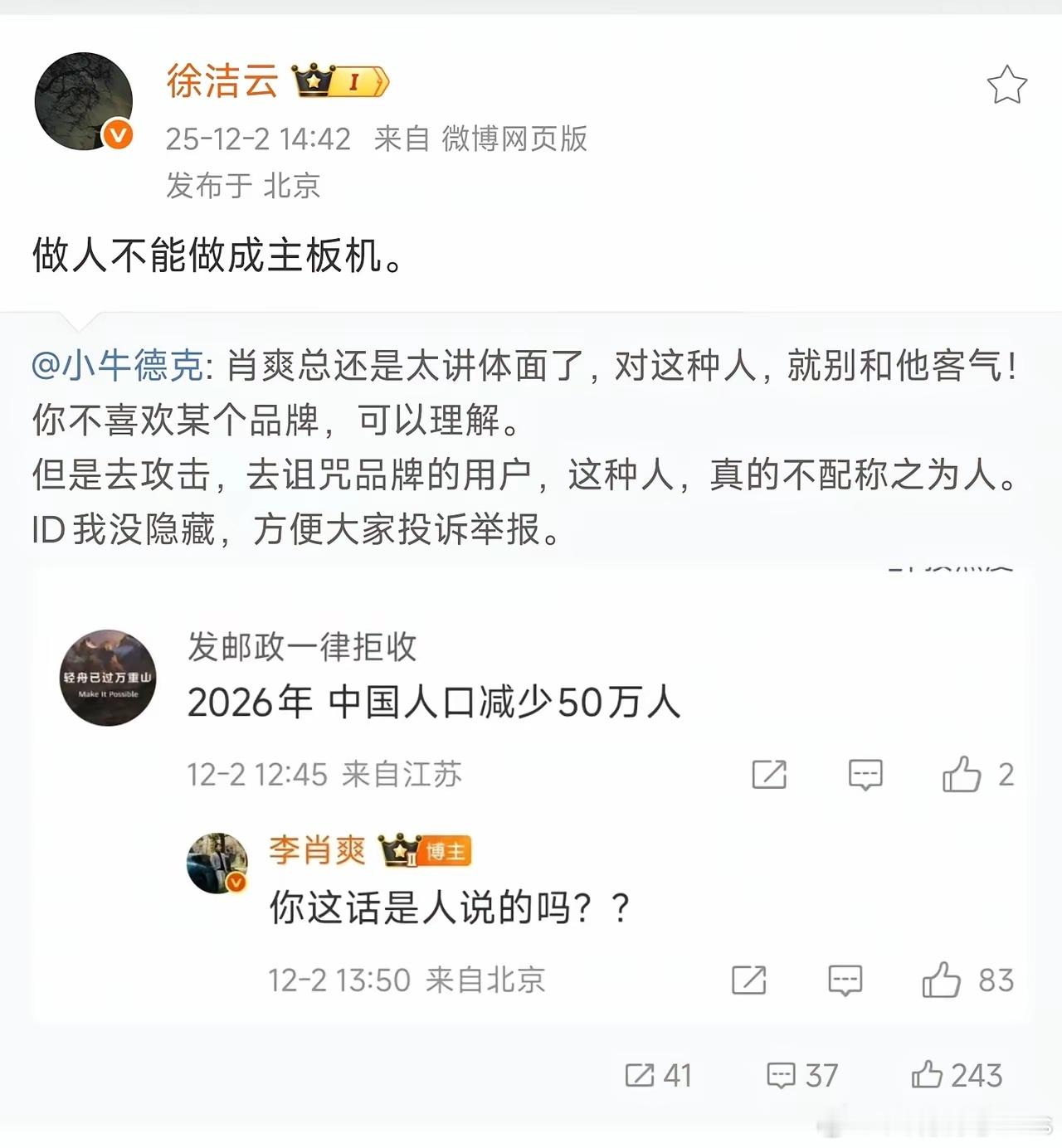Click the orange I level badge next to the crown
The height and width of the screenshot is (1148, 1062).
pos(353,82)
